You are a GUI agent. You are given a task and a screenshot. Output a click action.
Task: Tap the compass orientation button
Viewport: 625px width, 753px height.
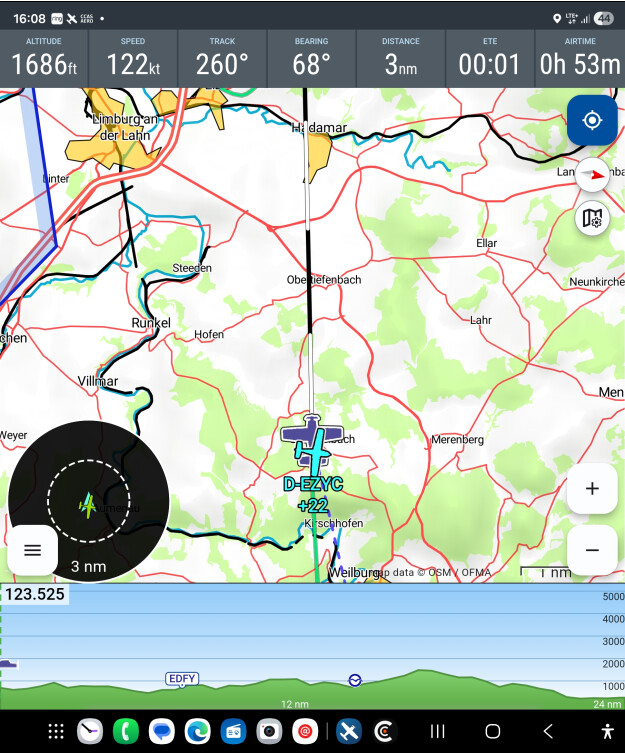coord(592,175)
